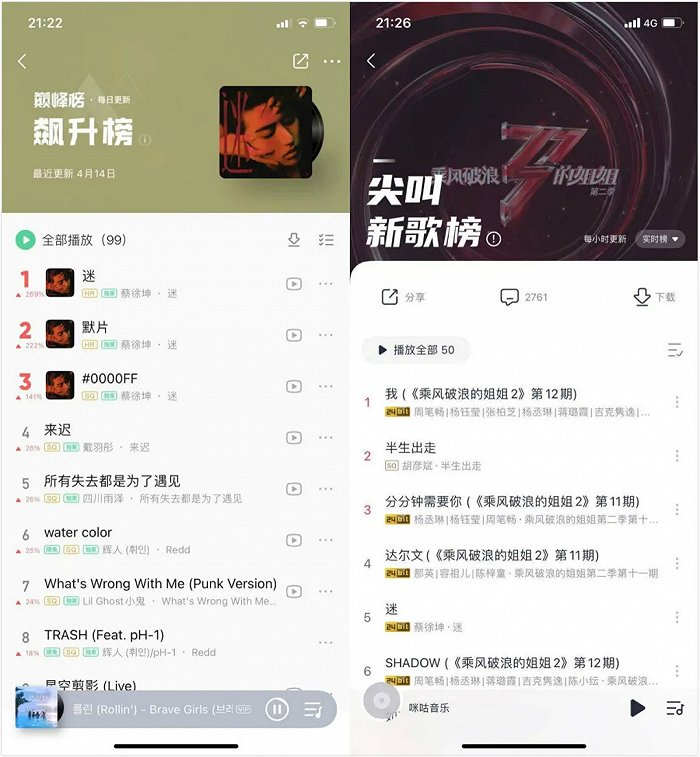
Task: Go back from the 尖叫新歌榜 page
Action: [371, 61]
